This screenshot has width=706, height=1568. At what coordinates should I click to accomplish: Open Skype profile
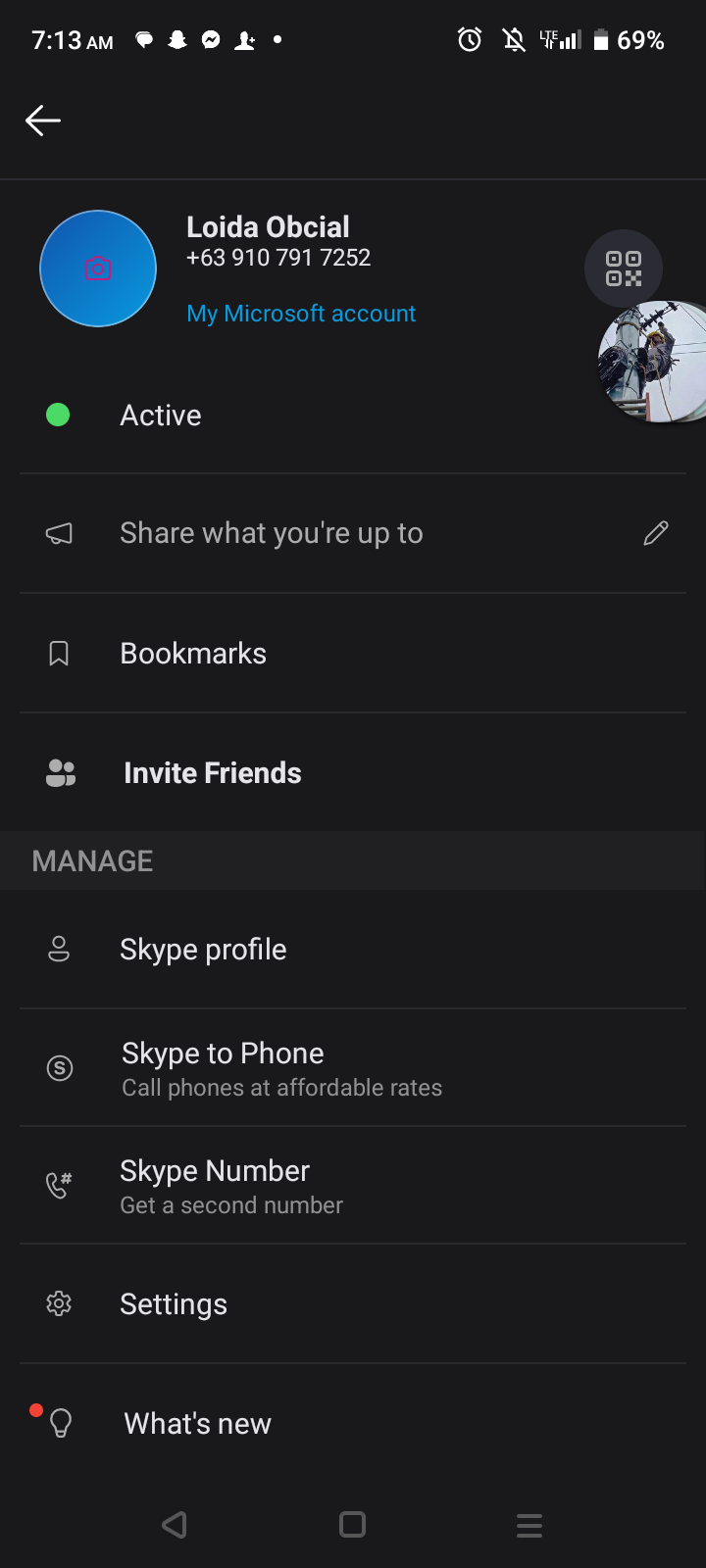[353, 950]
